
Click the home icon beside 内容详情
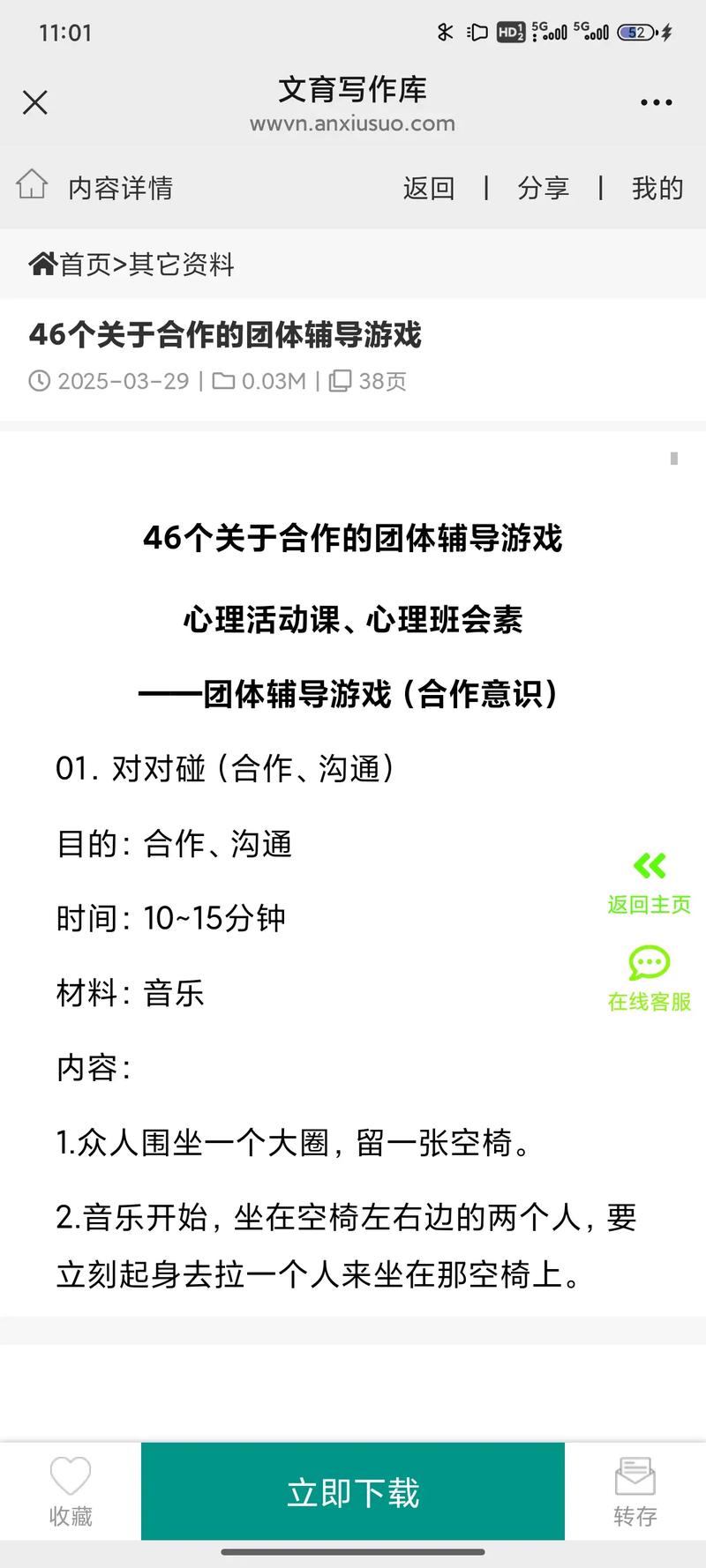pos(33,187)
